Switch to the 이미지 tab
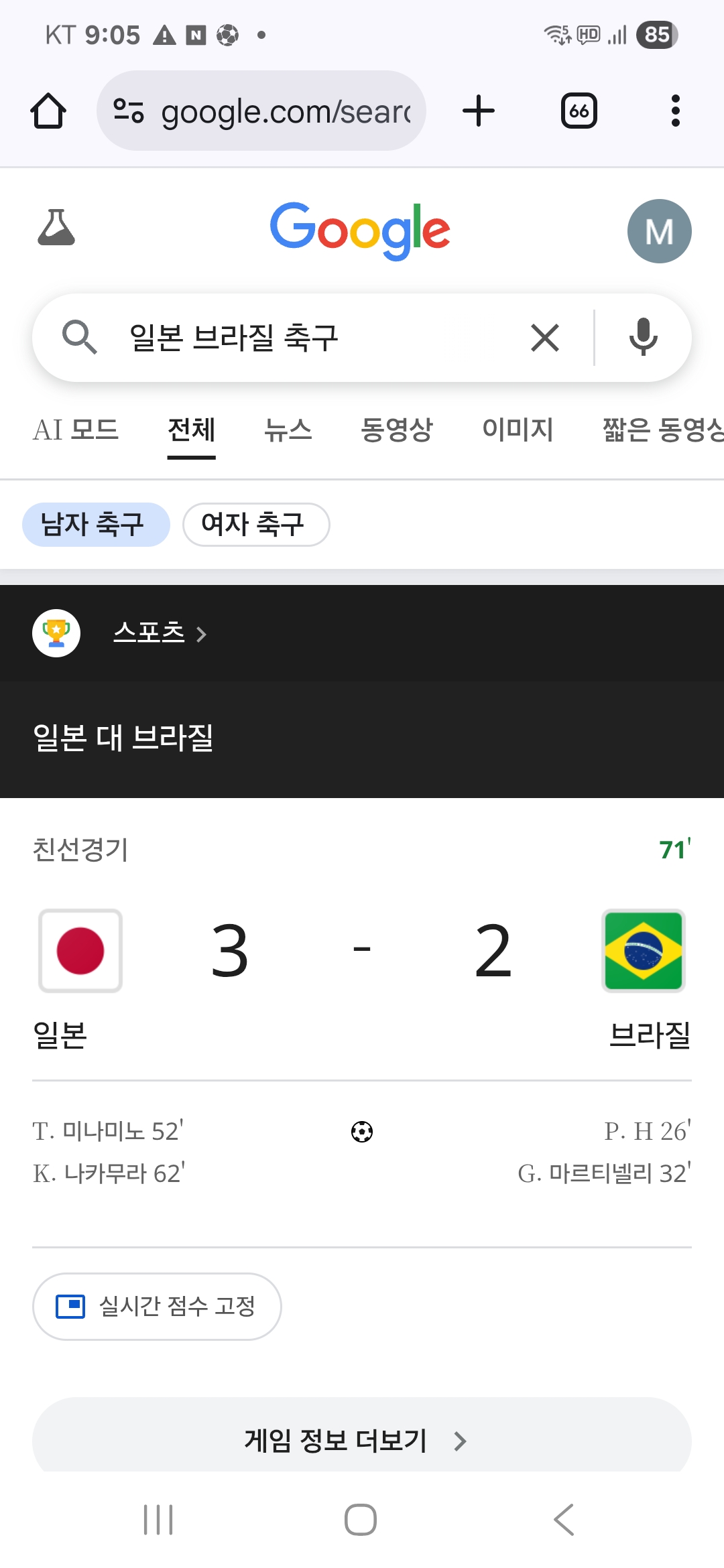The height and width of the screenshot is (1568, 724). [x=518, y=430]
